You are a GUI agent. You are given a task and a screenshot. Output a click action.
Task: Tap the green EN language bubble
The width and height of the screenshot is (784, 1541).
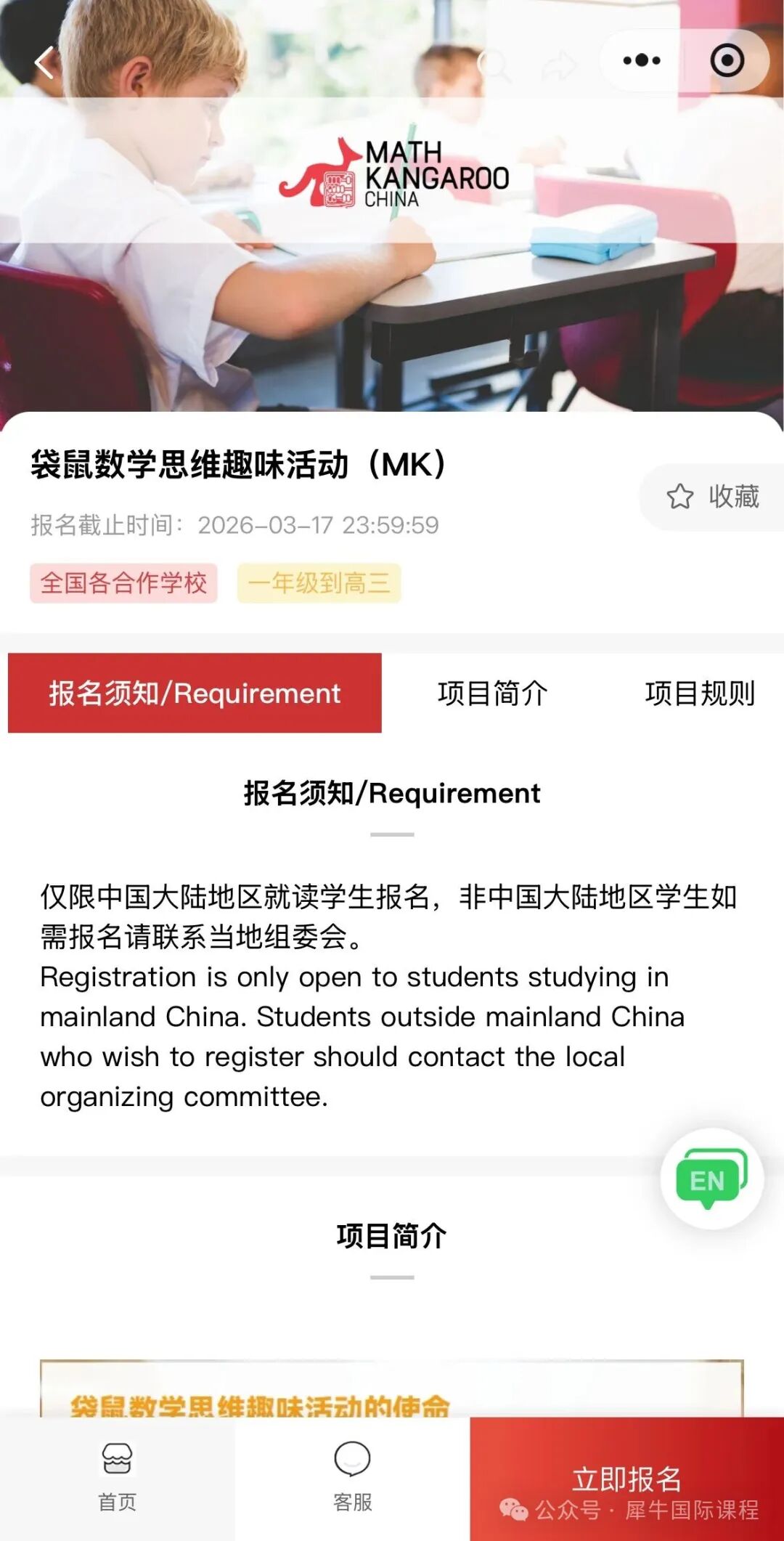point(711,1179)
